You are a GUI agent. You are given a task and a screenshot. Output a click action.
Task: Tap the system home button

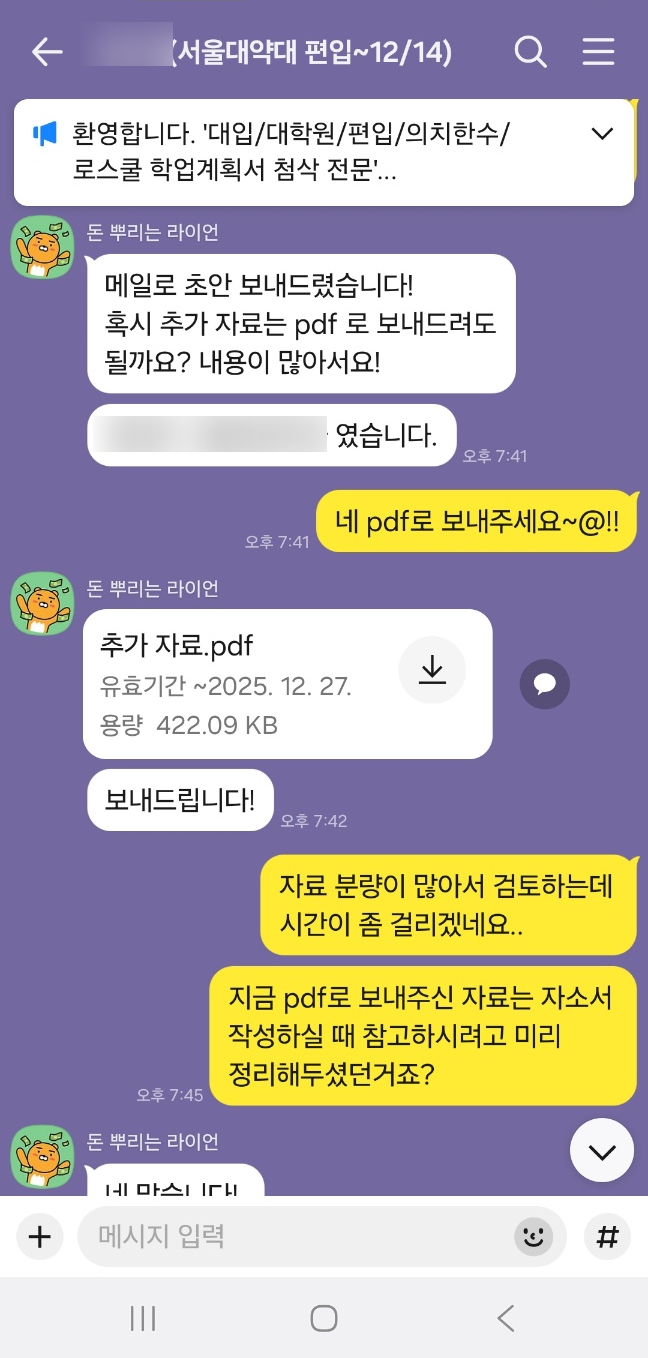point(323,1318)
